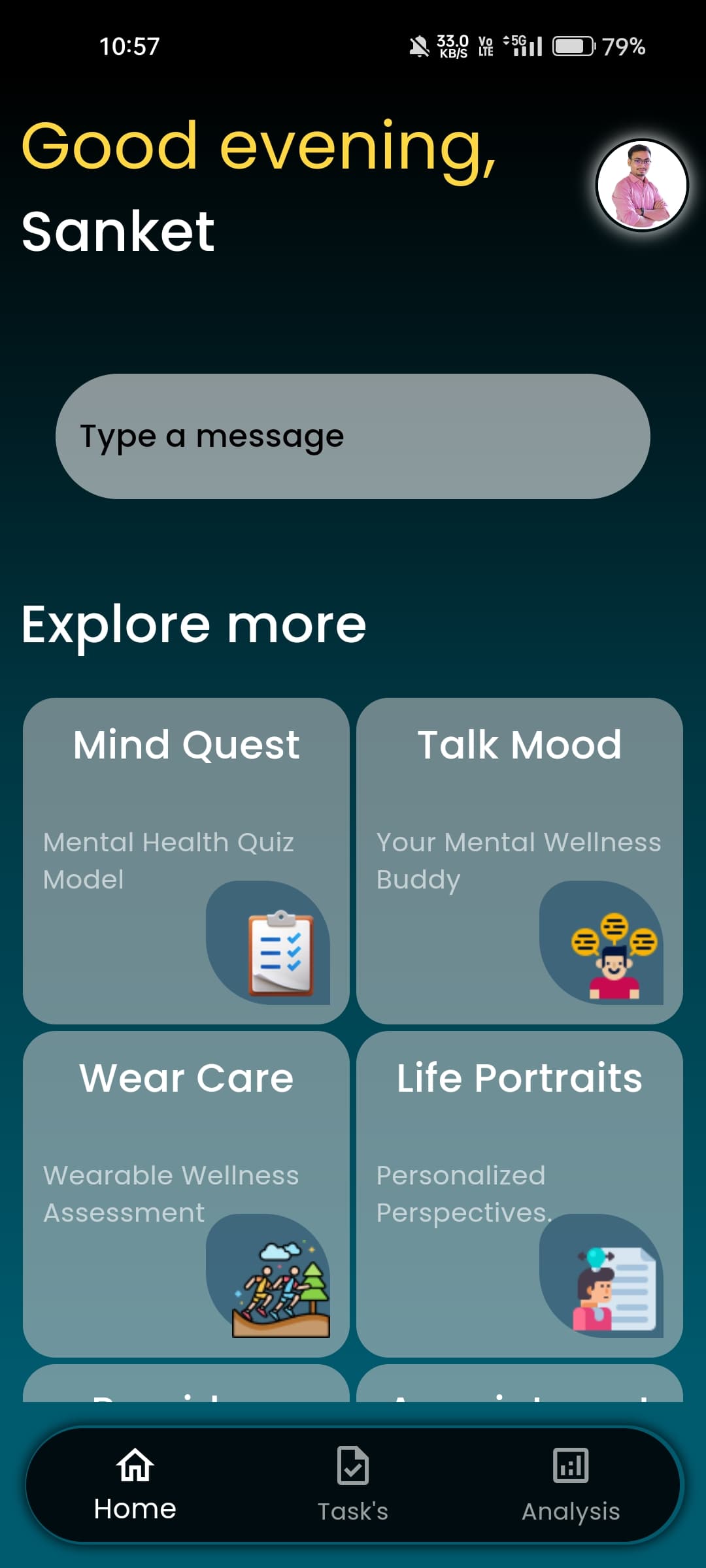Switch to the Task's tab
Screen dimensions: 706x1568
click(x=352, y=1483)
